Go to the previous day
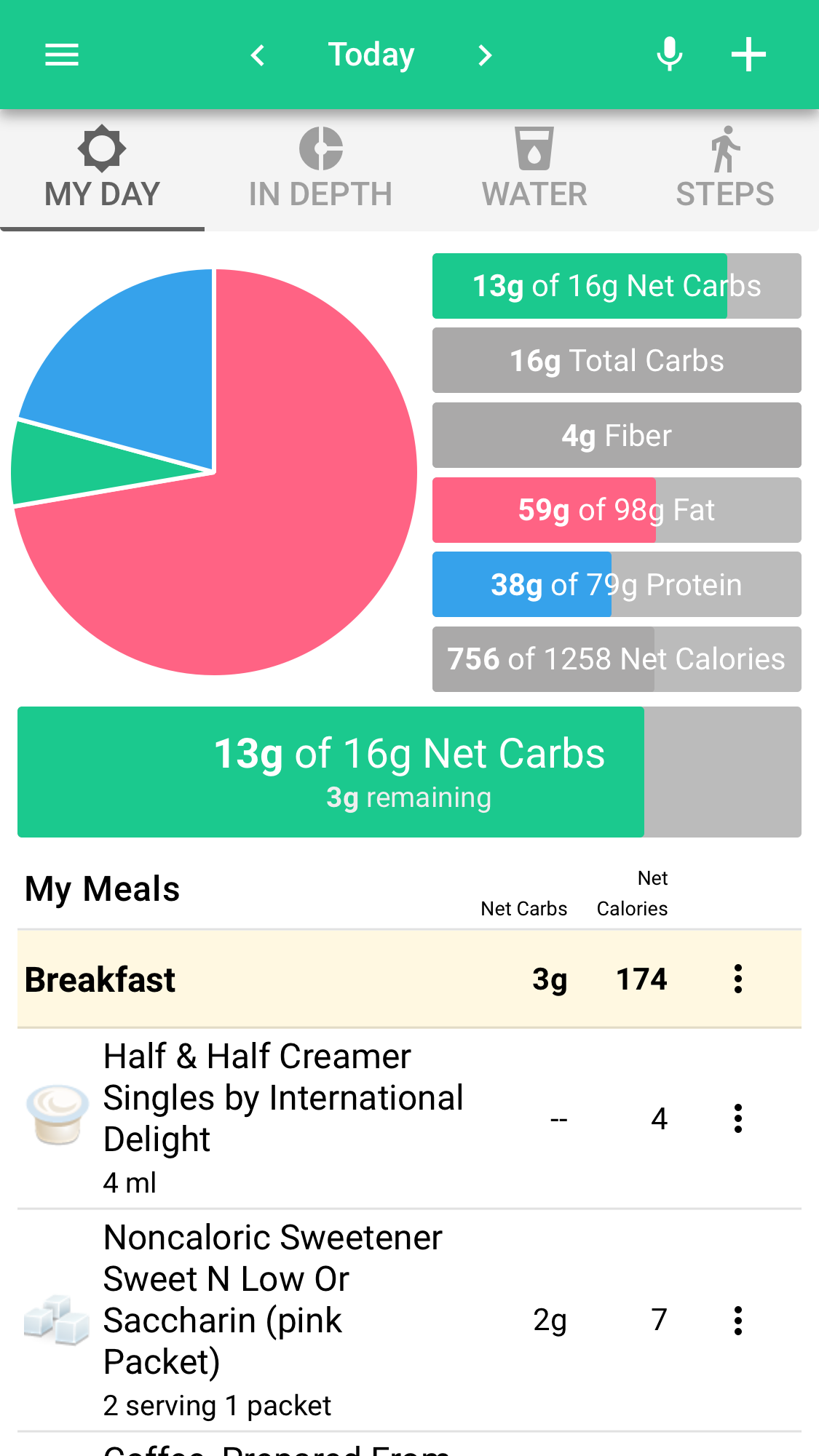 click(258, 55)
